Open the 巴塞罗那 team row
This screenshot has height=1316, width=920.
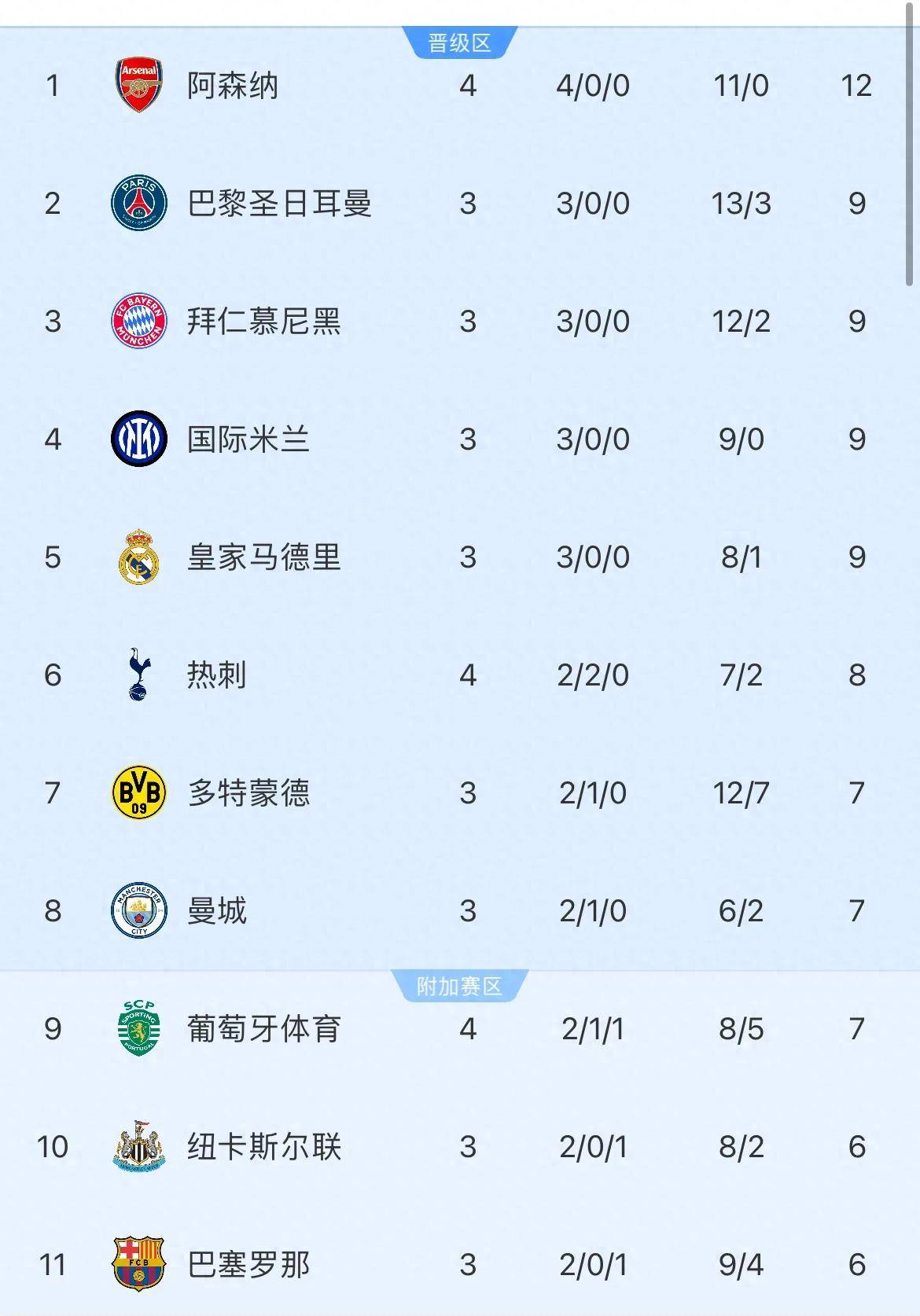[x=248, y=1265]
